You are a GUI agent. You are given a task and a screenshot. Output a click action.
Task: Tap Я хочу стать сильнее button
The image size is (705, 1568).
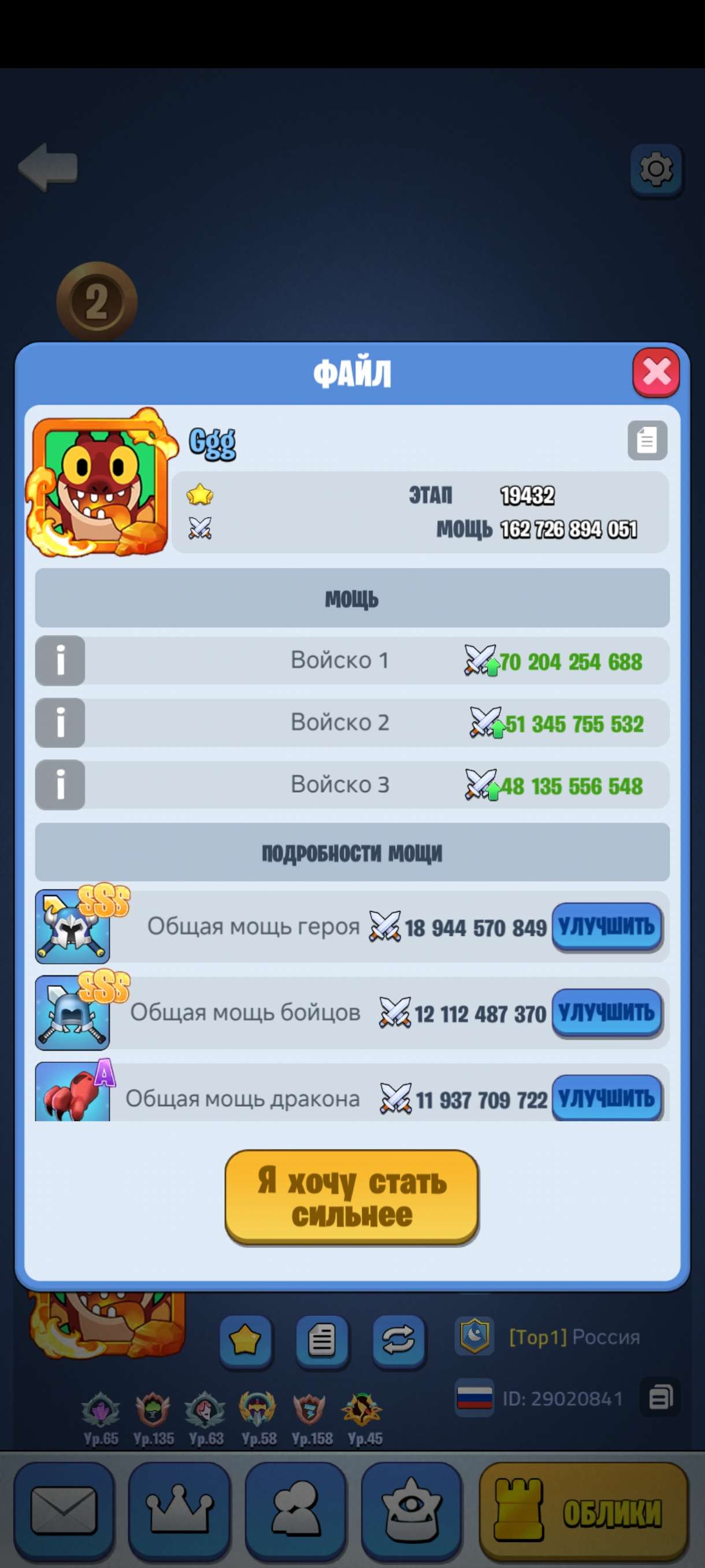(351, 1196)
